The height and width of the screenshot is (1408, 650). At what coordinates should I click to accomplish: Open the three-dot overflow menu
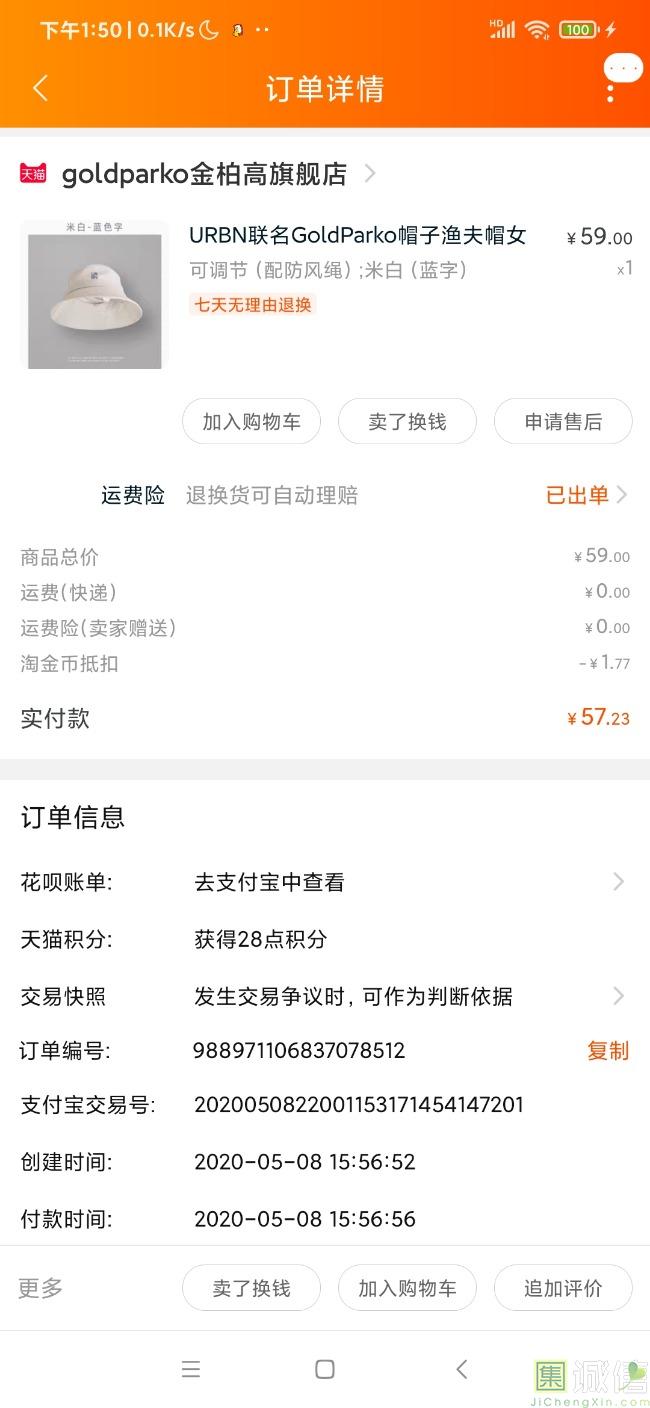pos(610,90)
